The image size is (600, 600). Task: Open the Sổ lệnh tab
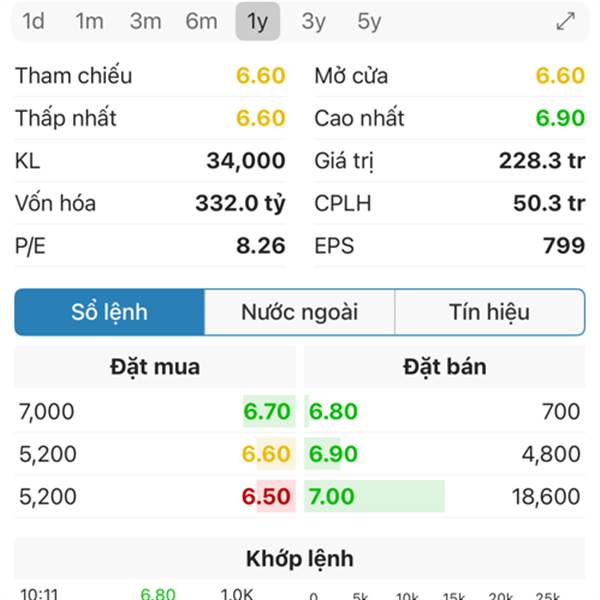[x=109, y=312]
